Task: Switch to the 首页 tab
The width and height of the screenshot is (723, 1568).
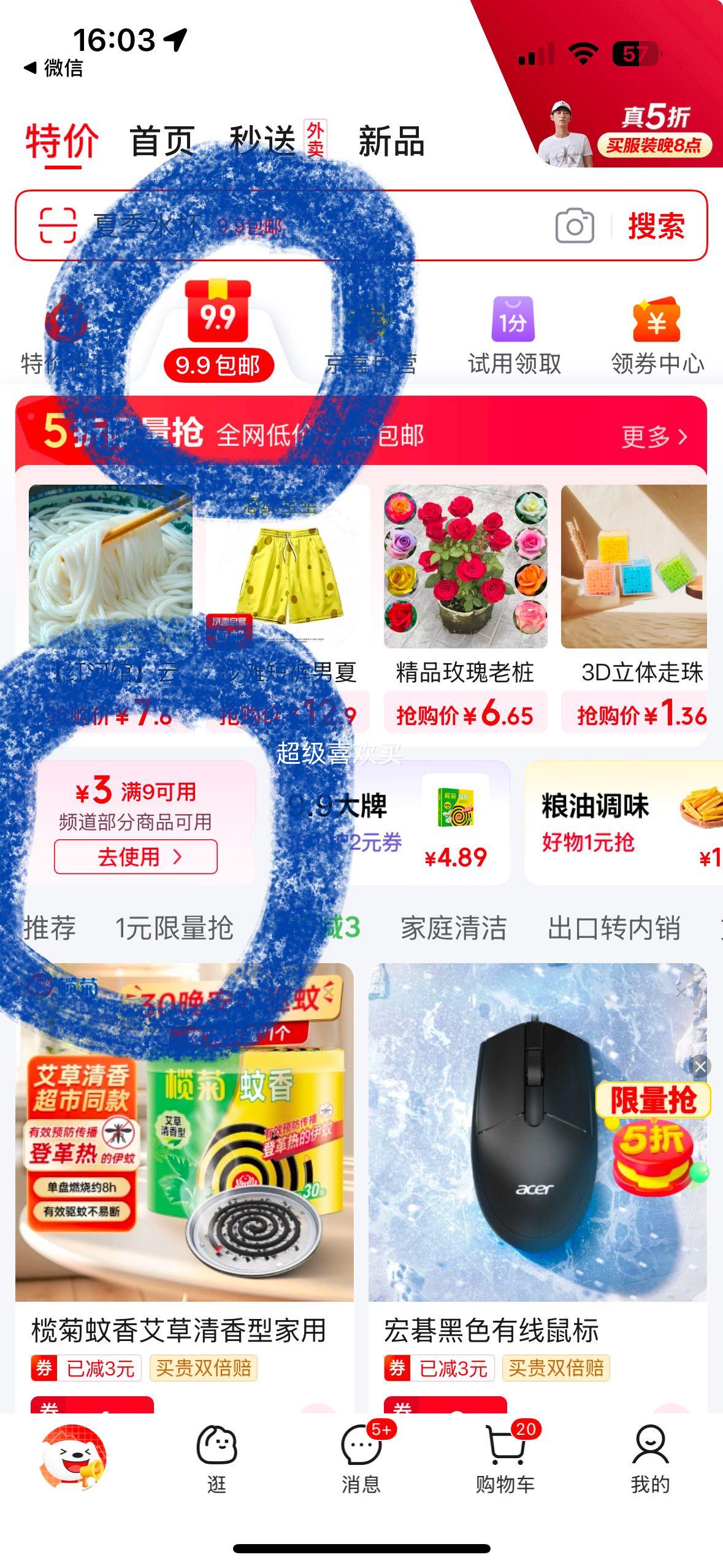Action: click(x=161, y=140)
